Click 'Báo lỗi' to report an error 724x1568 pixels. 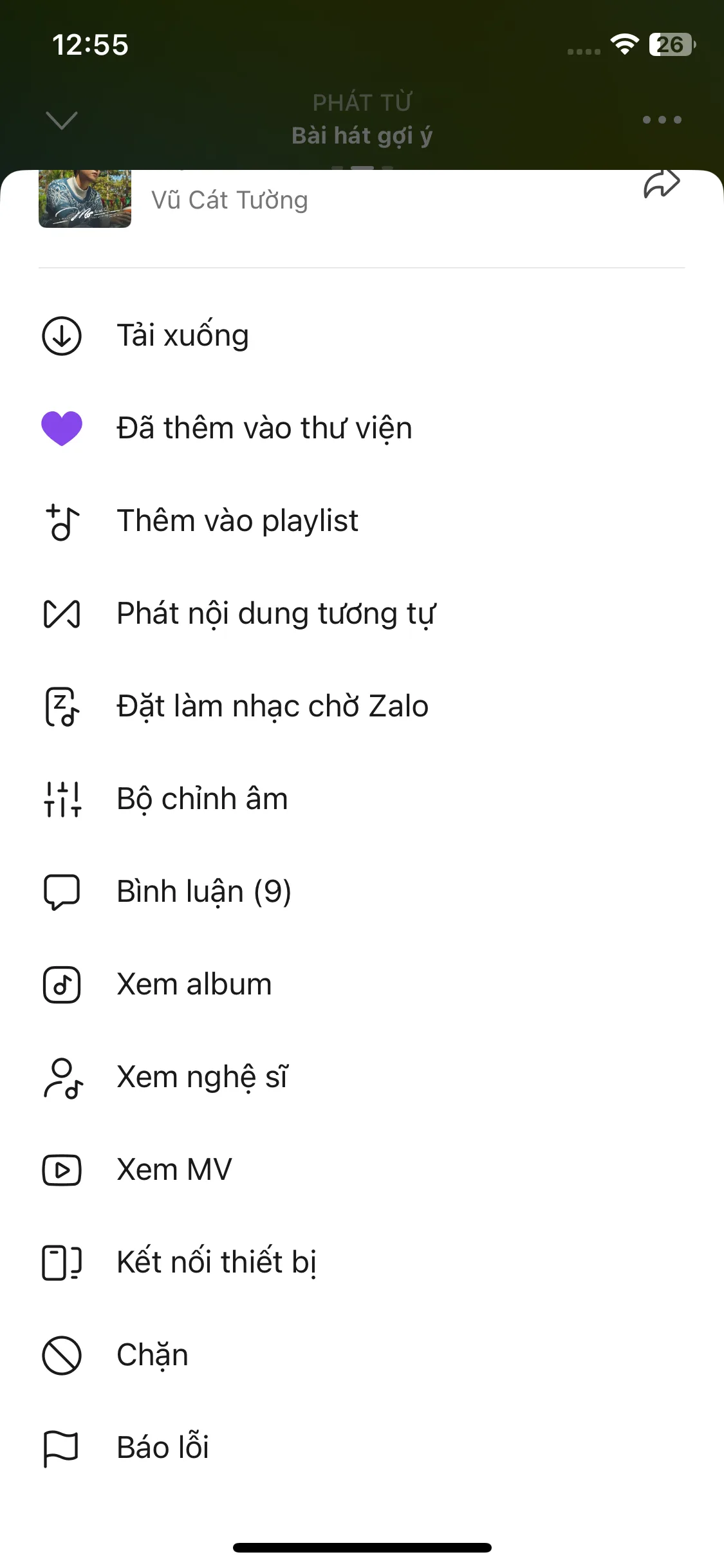coord(162,1446)
